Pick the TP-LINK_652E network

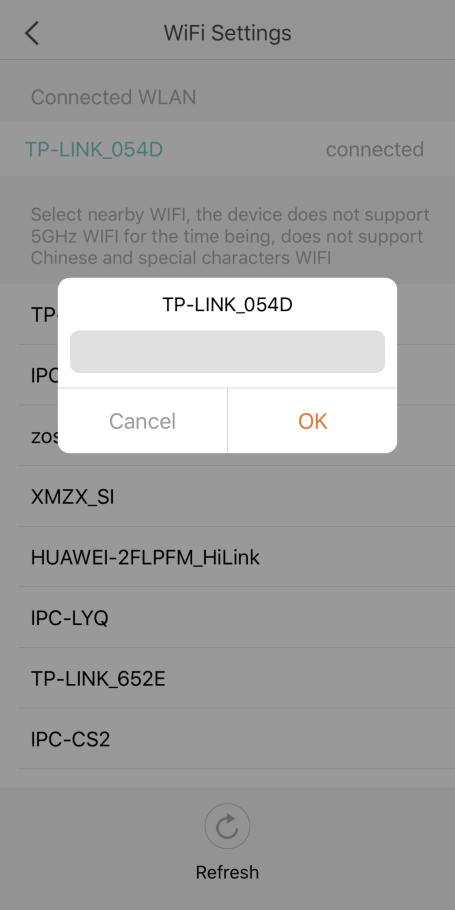[x=228, y=678]
